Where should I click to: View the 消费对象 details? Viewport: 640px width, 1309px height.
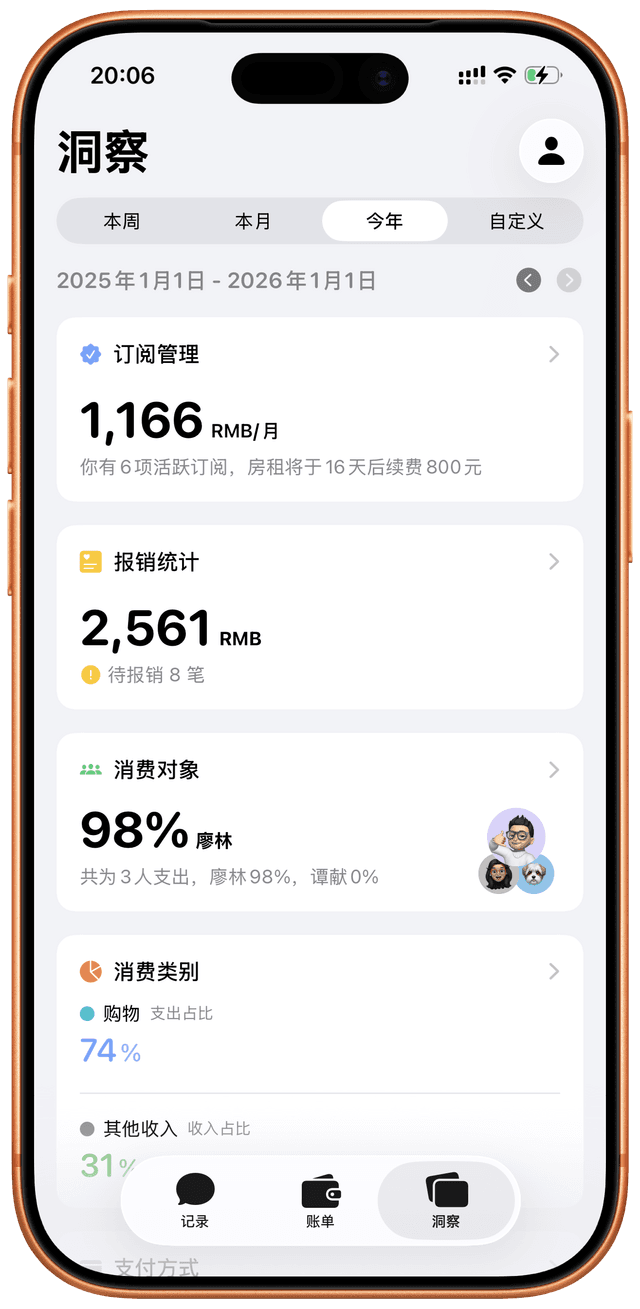(319, 822)
